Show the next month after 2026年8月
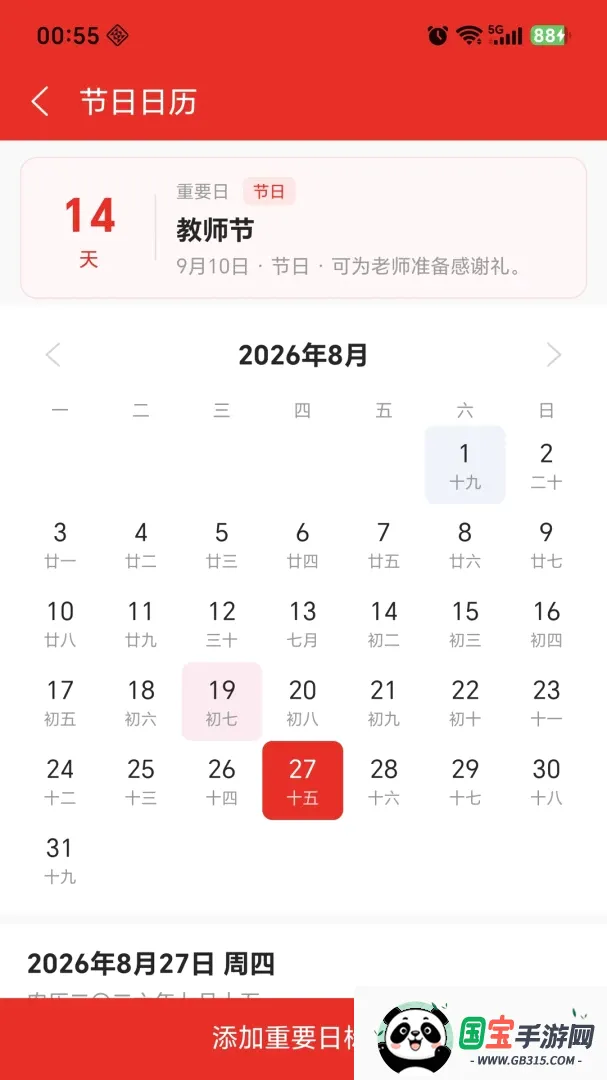607x1080 pixels. [554, 355]
